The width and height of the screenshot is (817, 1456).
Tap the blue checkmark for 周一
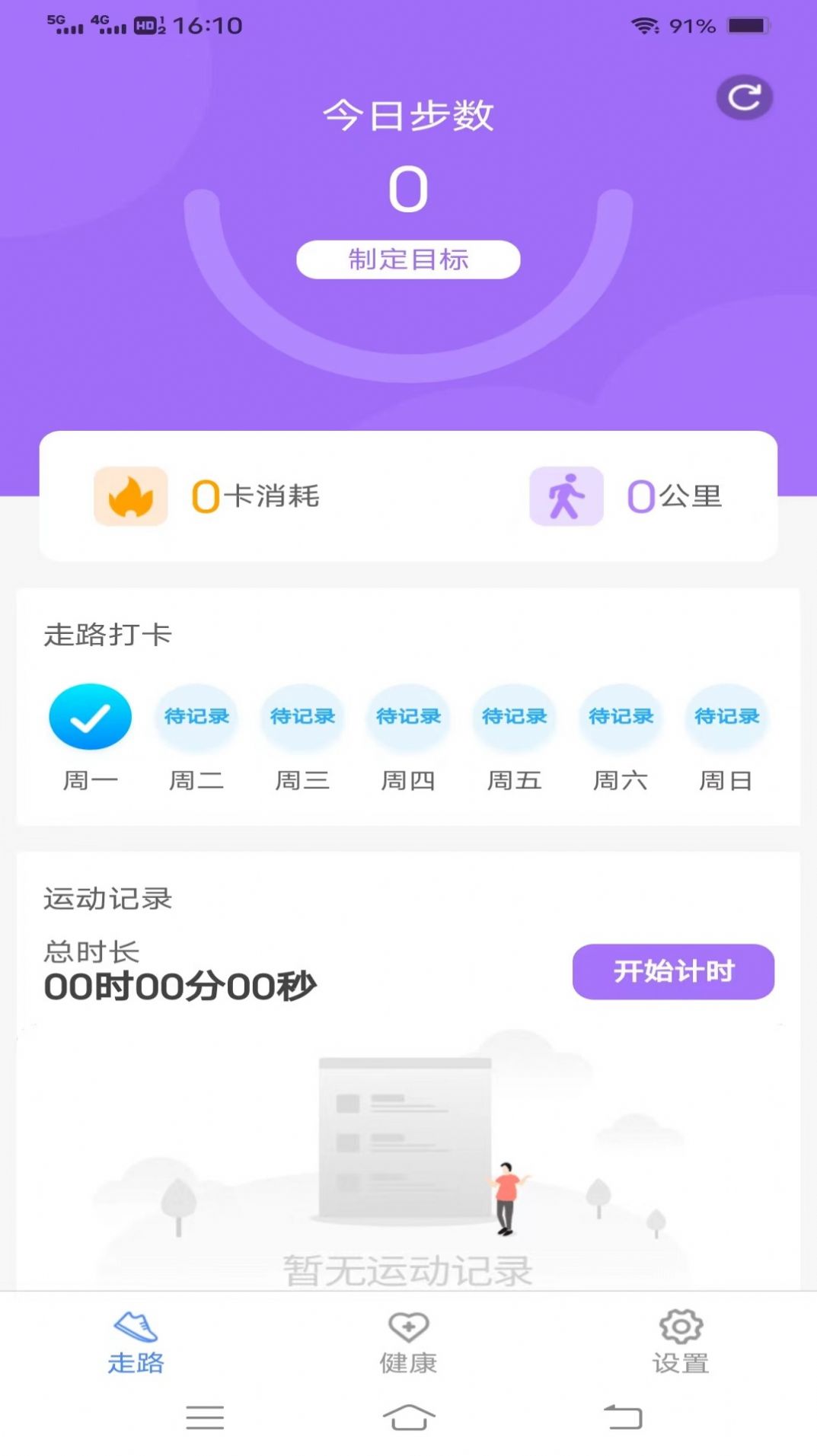[90, 715]
